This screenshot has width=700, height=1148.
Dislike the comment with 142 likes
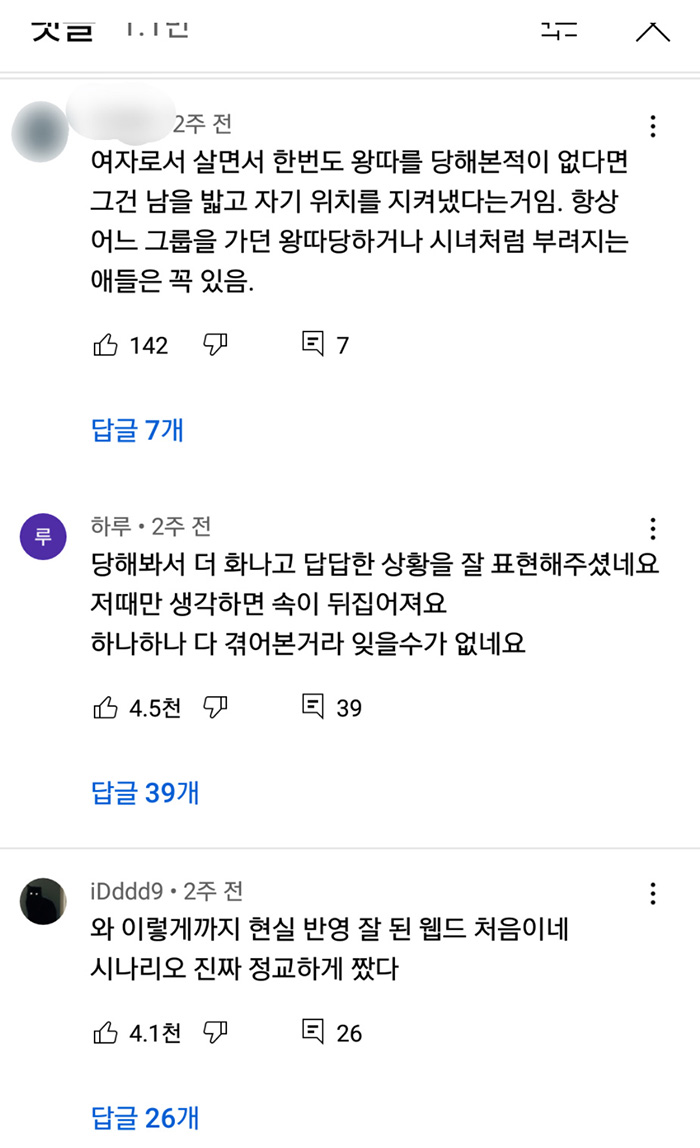215,345
